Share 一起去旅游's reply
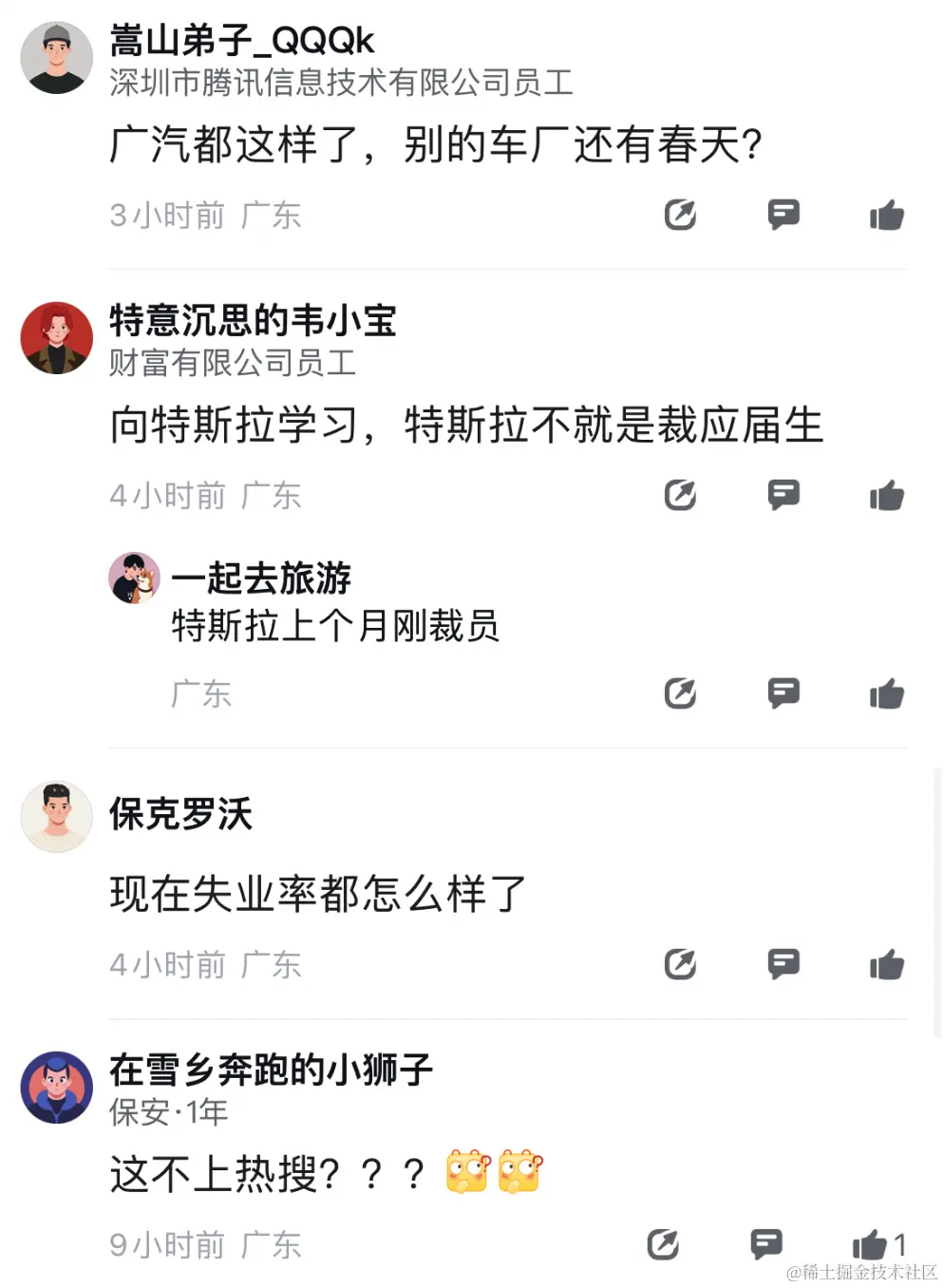 pyautogui.click(x=680, y=693)
